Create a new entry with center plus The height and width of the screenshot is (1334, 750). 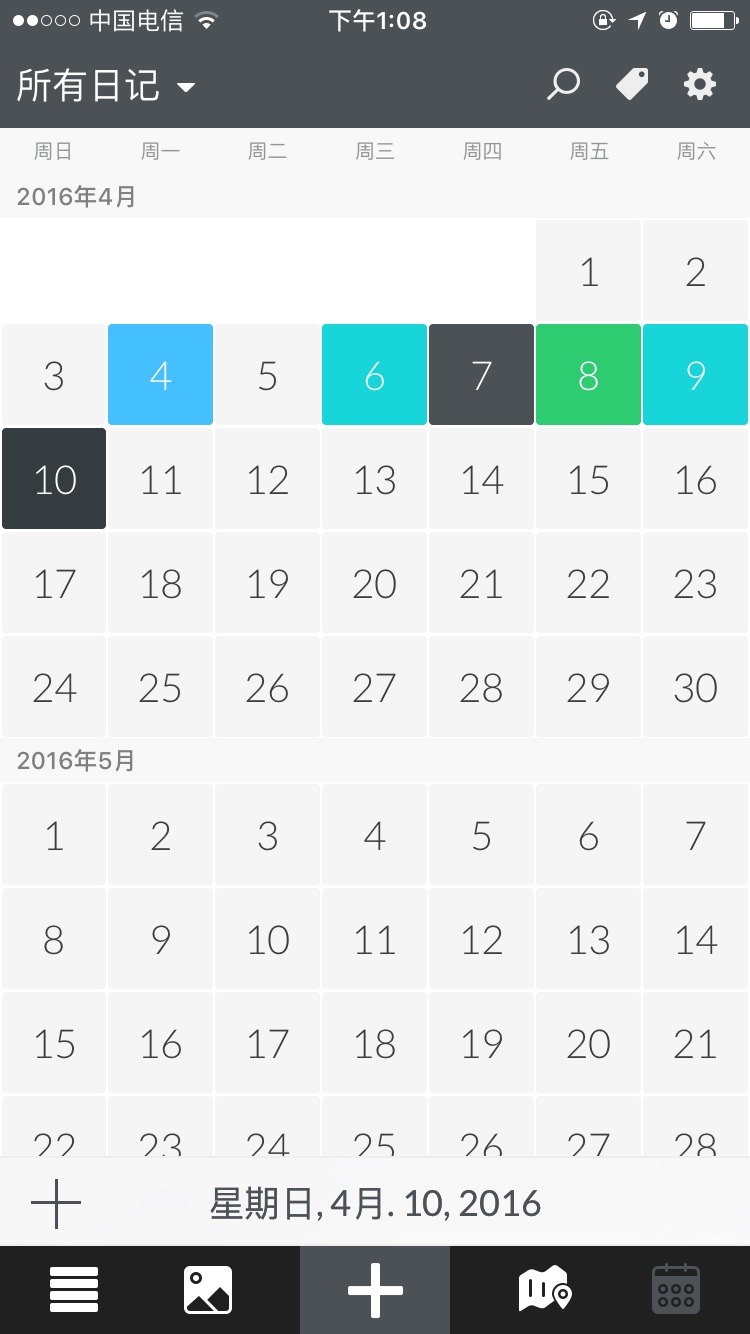pos(375,1290)
